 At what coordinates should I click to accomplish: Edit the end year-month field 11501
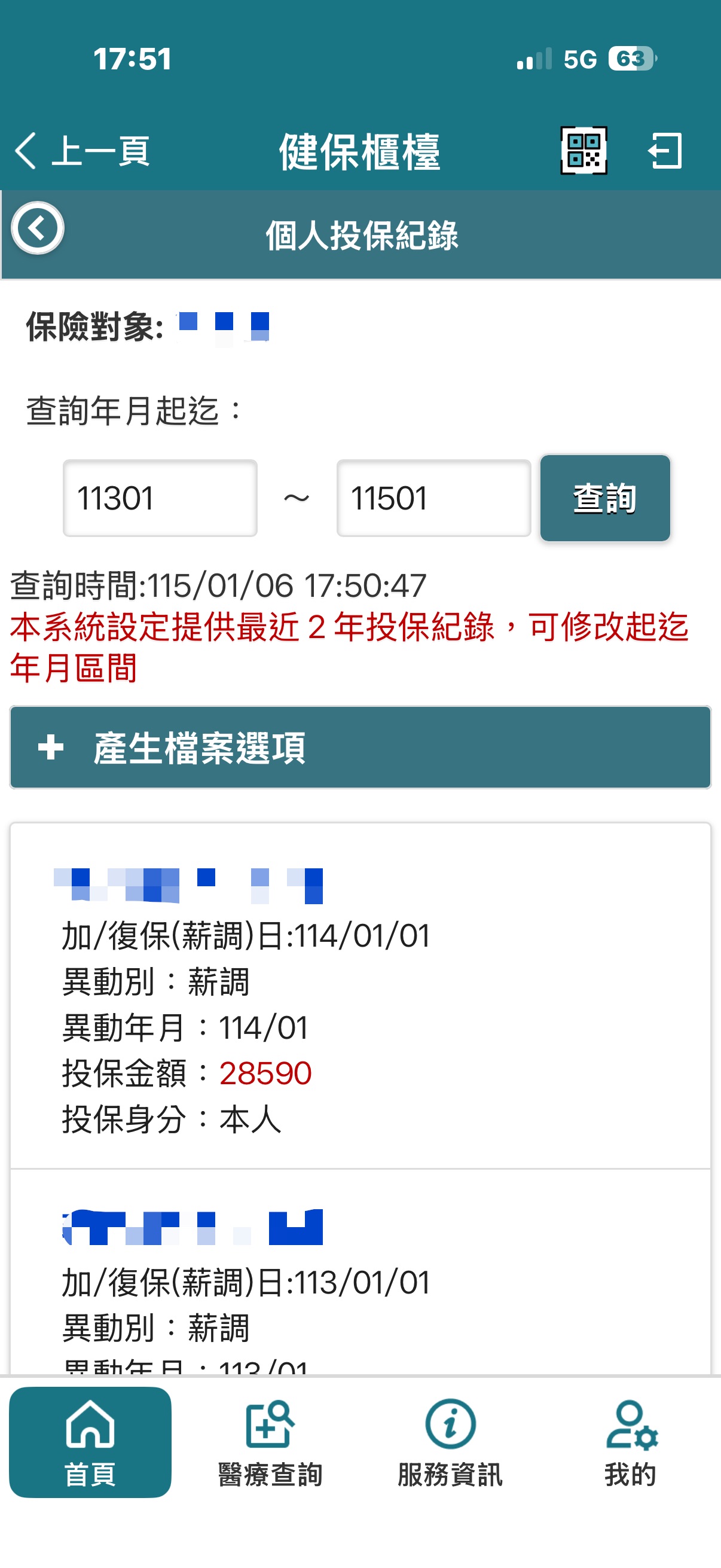[433, 498]
